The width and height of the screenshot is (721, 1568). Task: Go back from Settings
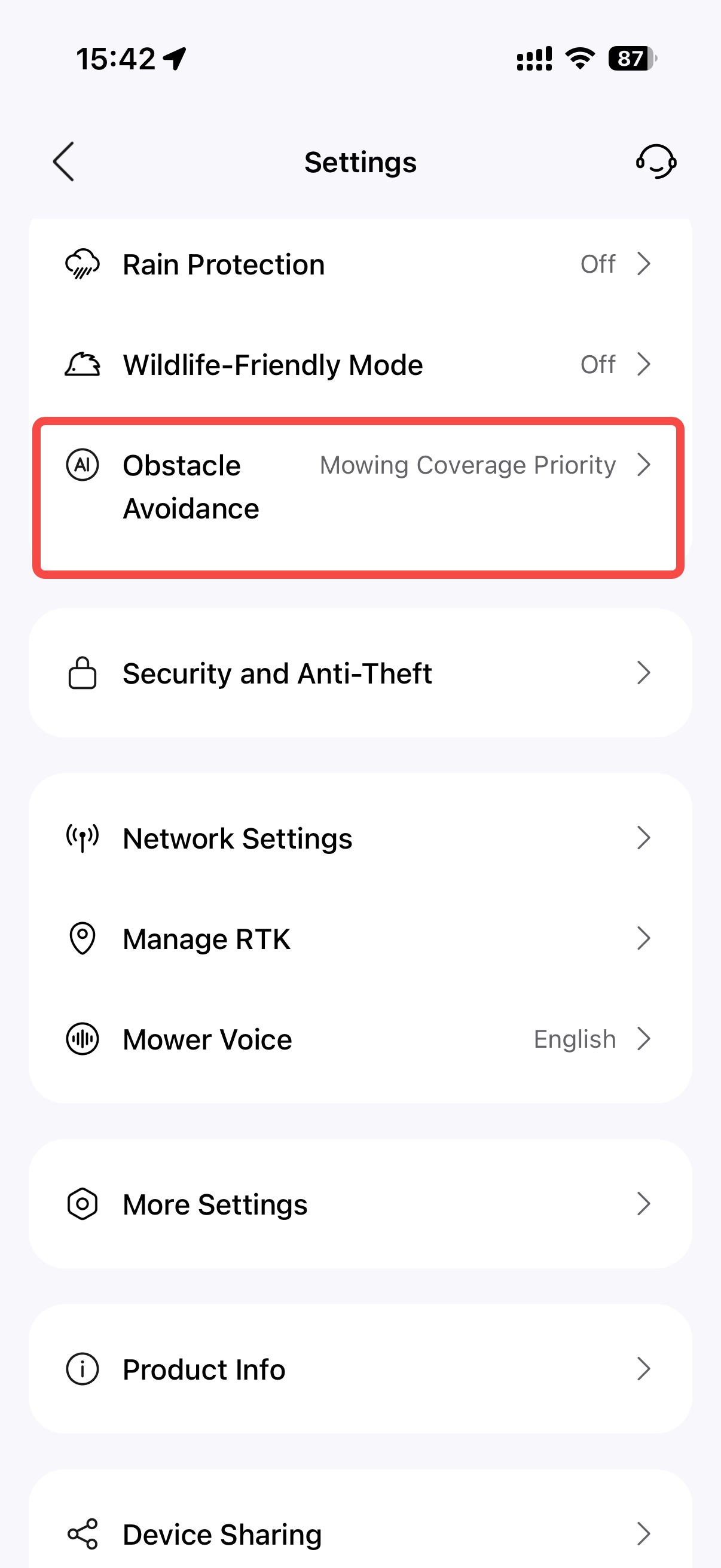pos(64,162)
